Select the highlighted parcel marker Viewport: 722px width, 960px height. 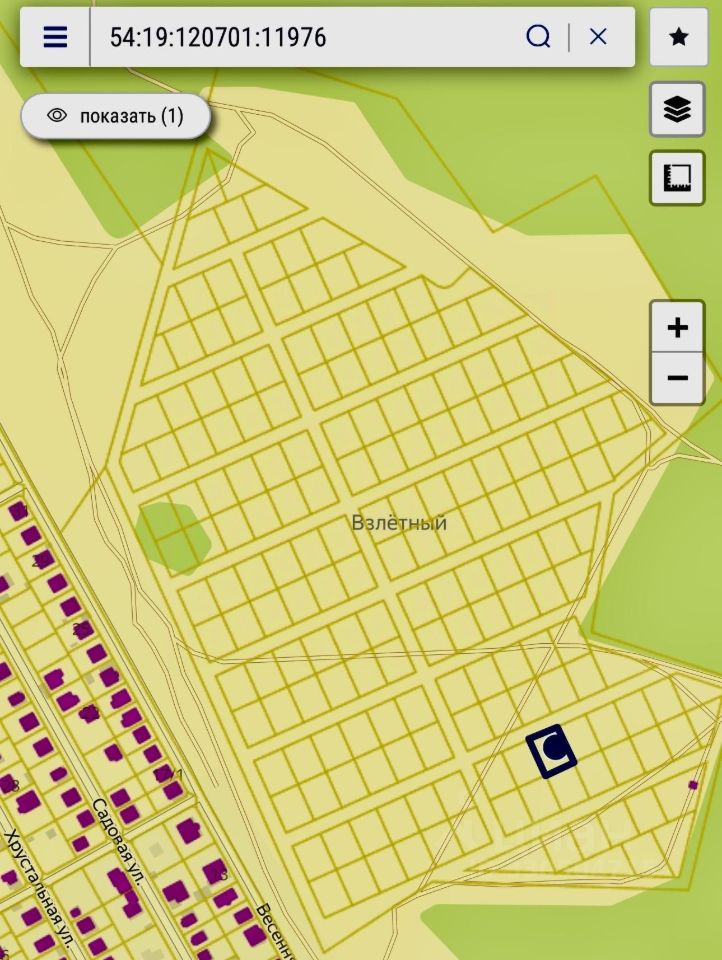pos(552,751)
